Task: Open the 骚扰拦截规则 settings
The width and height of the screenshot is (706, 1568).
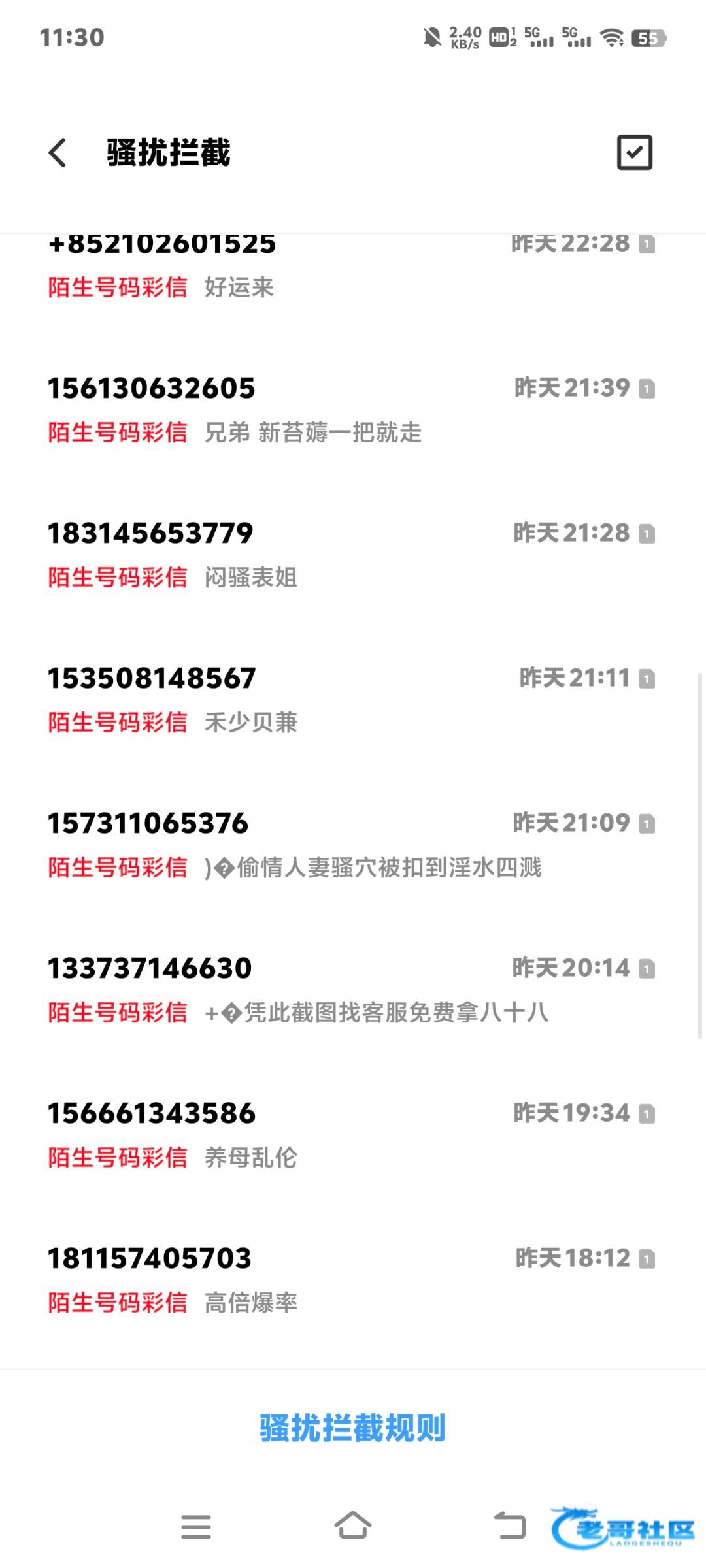Action: (x=352, y=1428)
